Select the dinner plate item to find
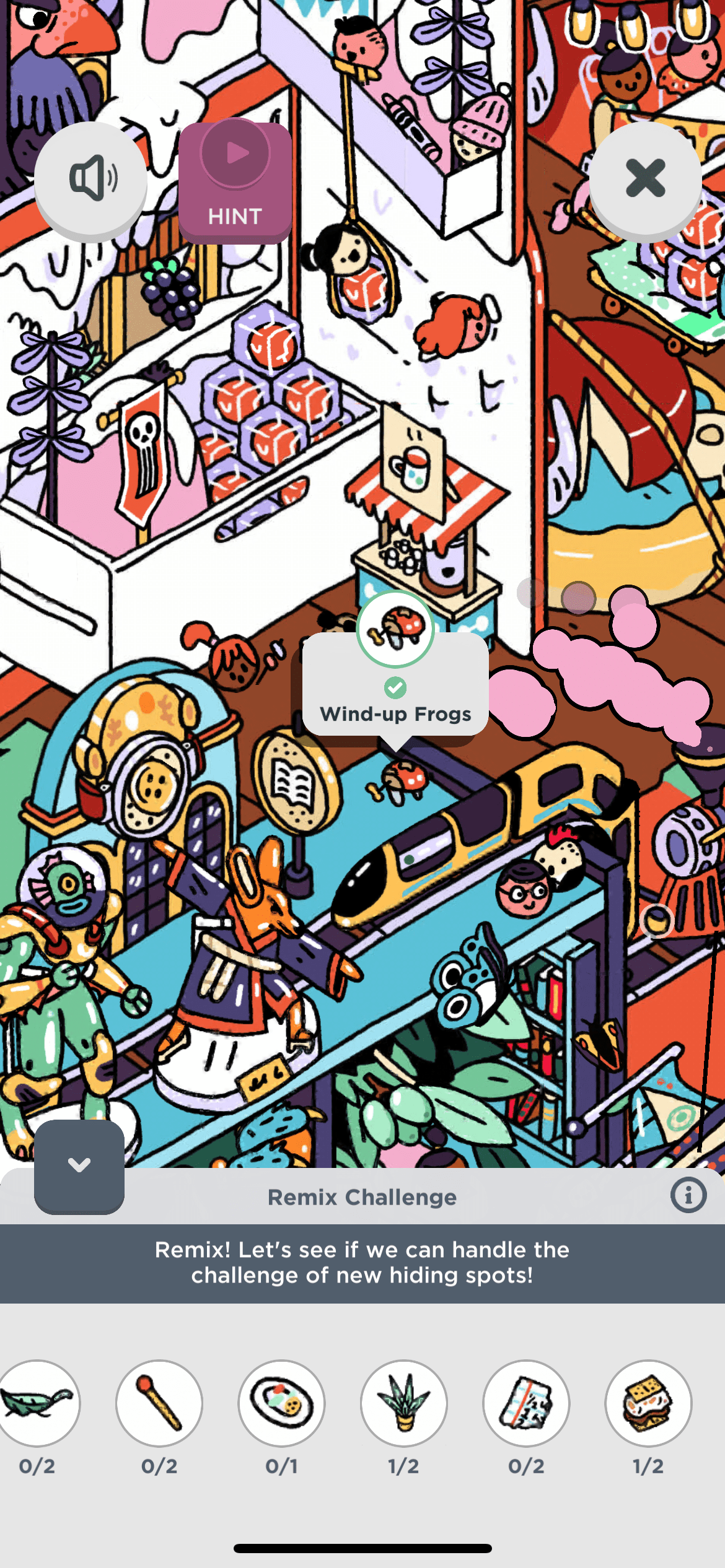Screen dimensions: 725x1568 281,1403
